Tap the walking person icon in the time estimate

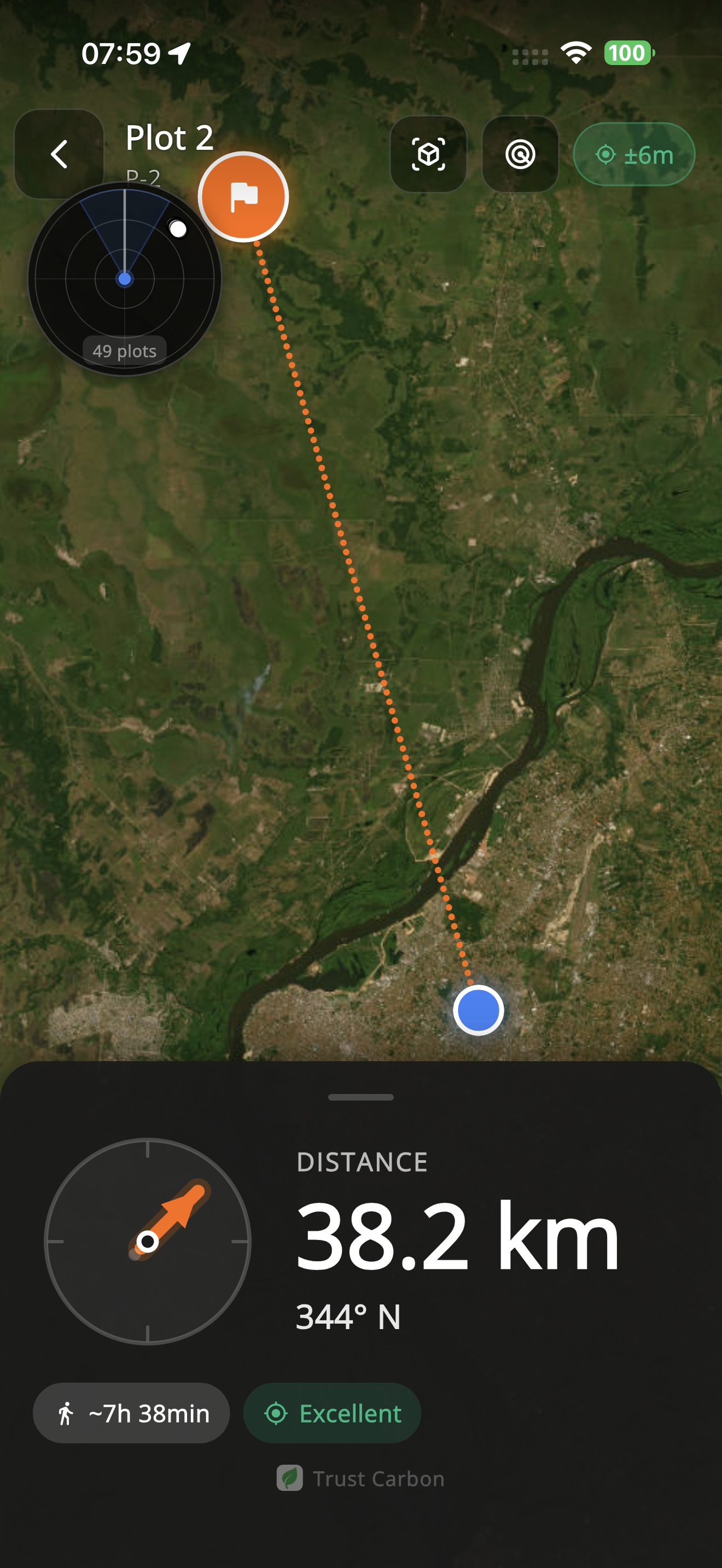(67, 1413)
